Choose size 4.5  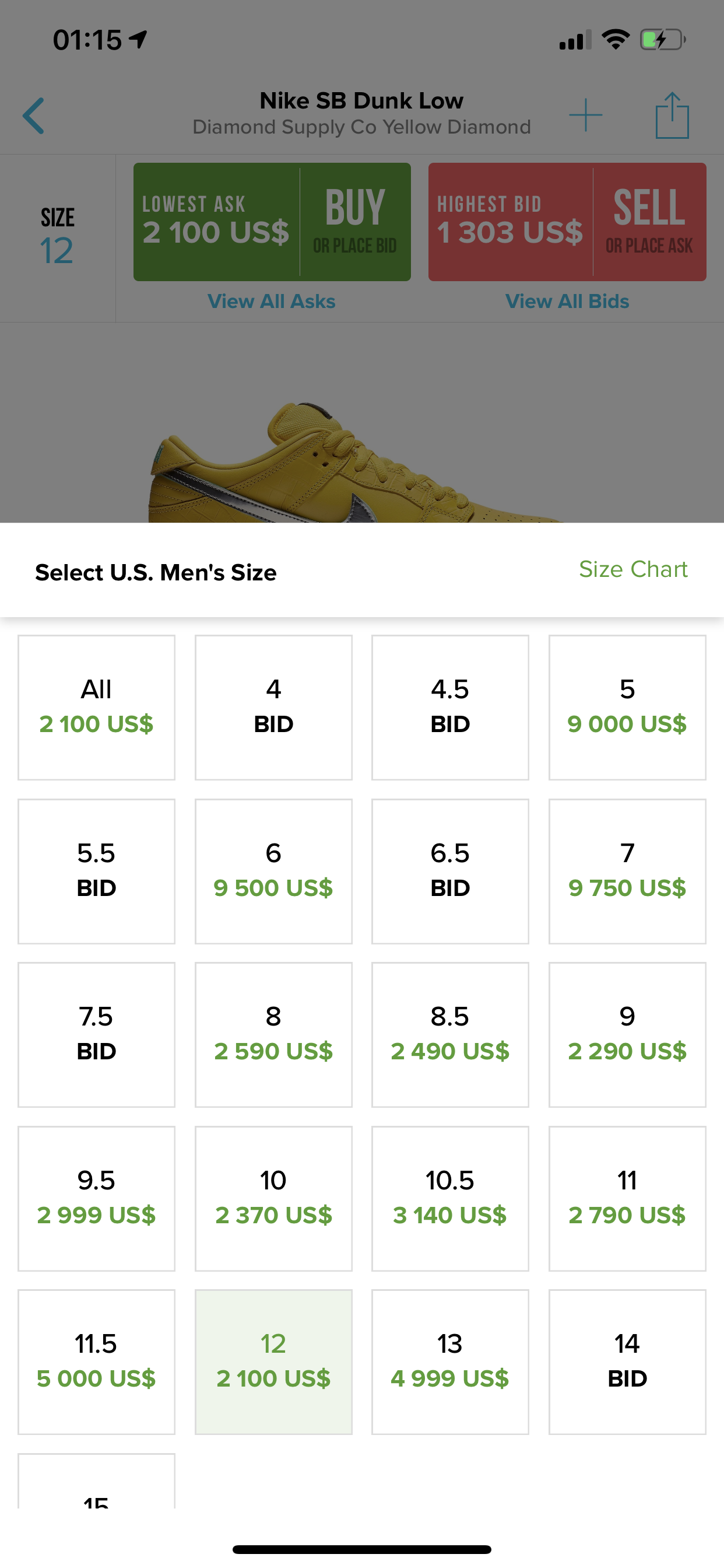(x=450, y=708)
